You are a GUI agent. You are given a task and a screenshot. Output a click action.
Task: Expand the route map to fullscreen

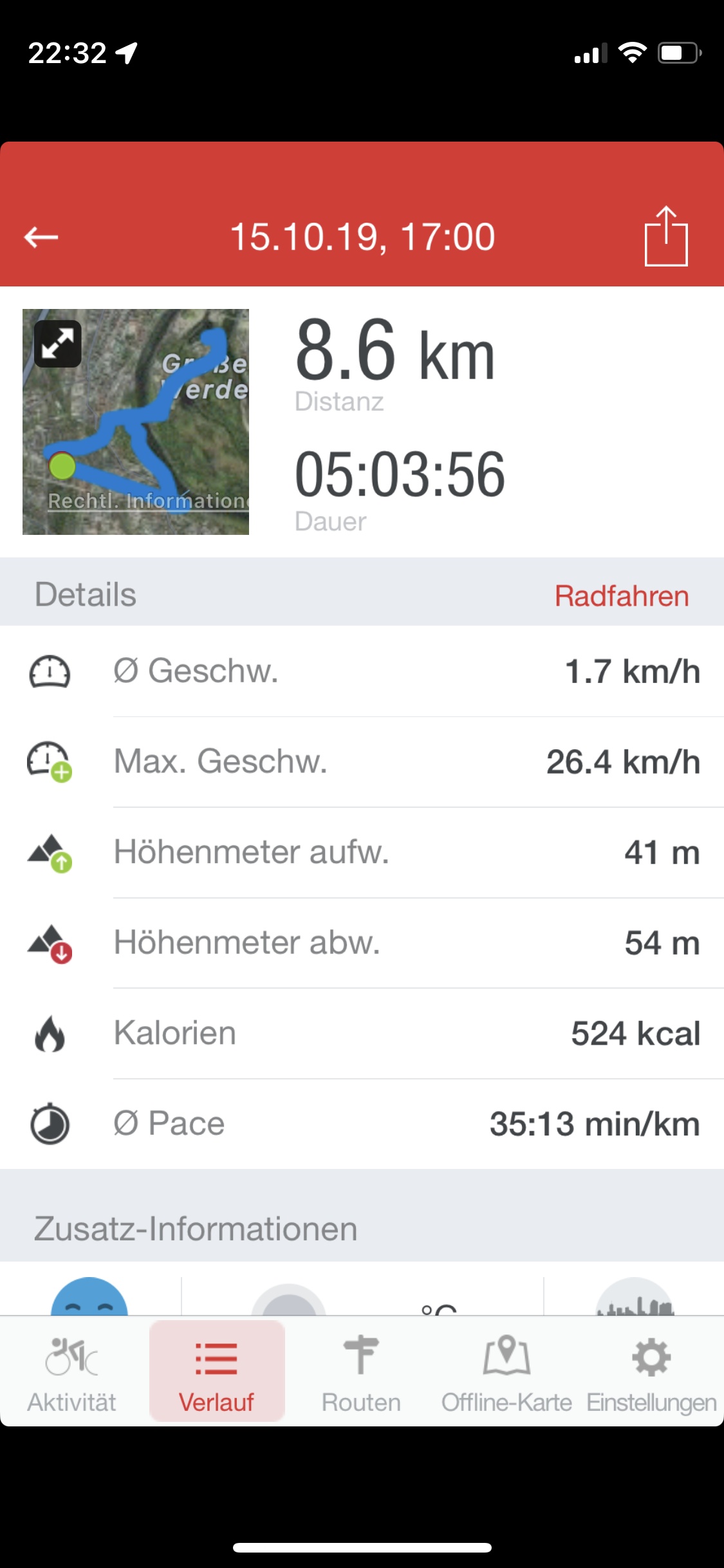click(x=58, y=344)
